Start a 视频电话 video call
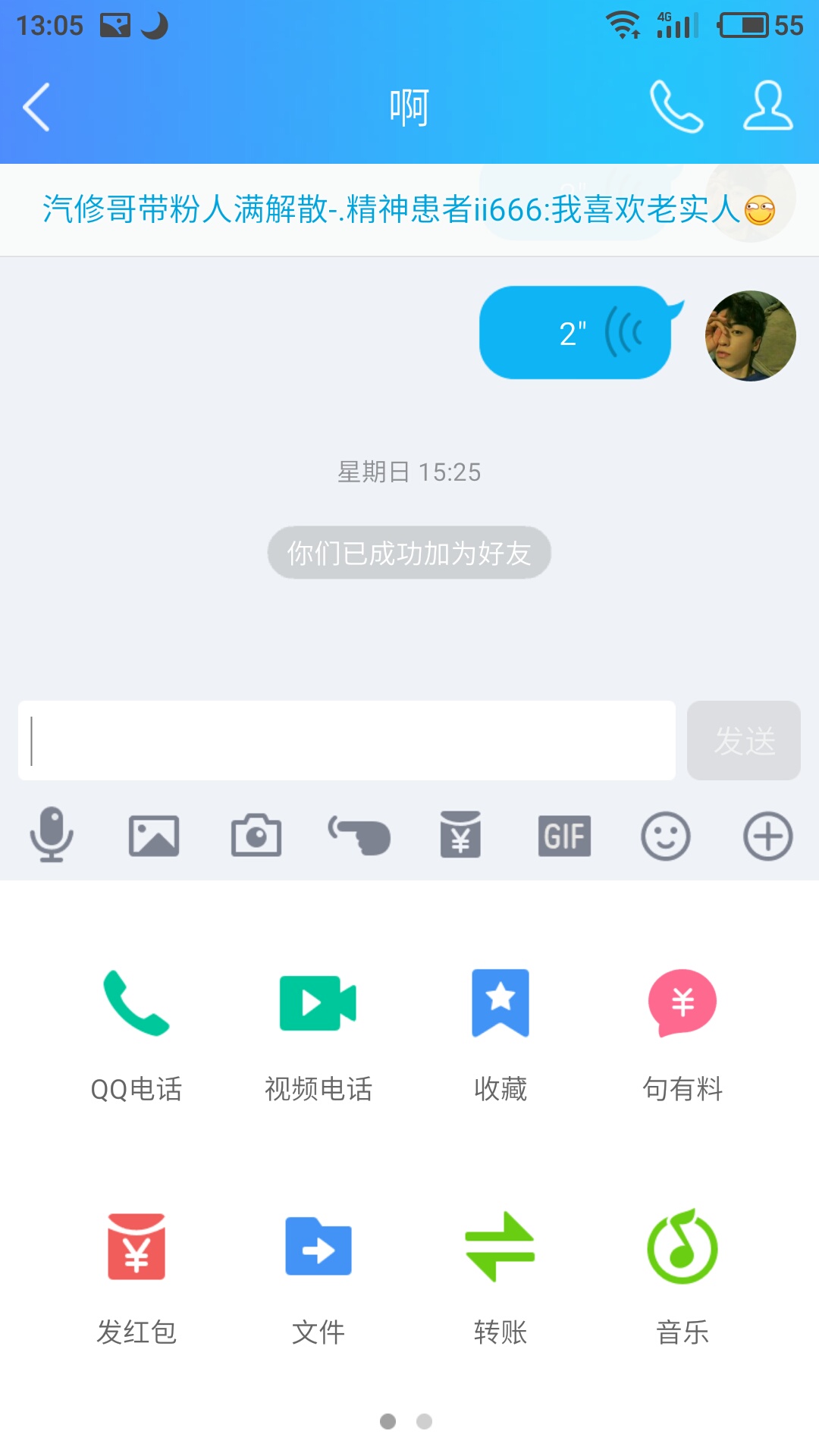This screenshot has height=1456, width=819. pyautogui.click(x=318, y=1031)
